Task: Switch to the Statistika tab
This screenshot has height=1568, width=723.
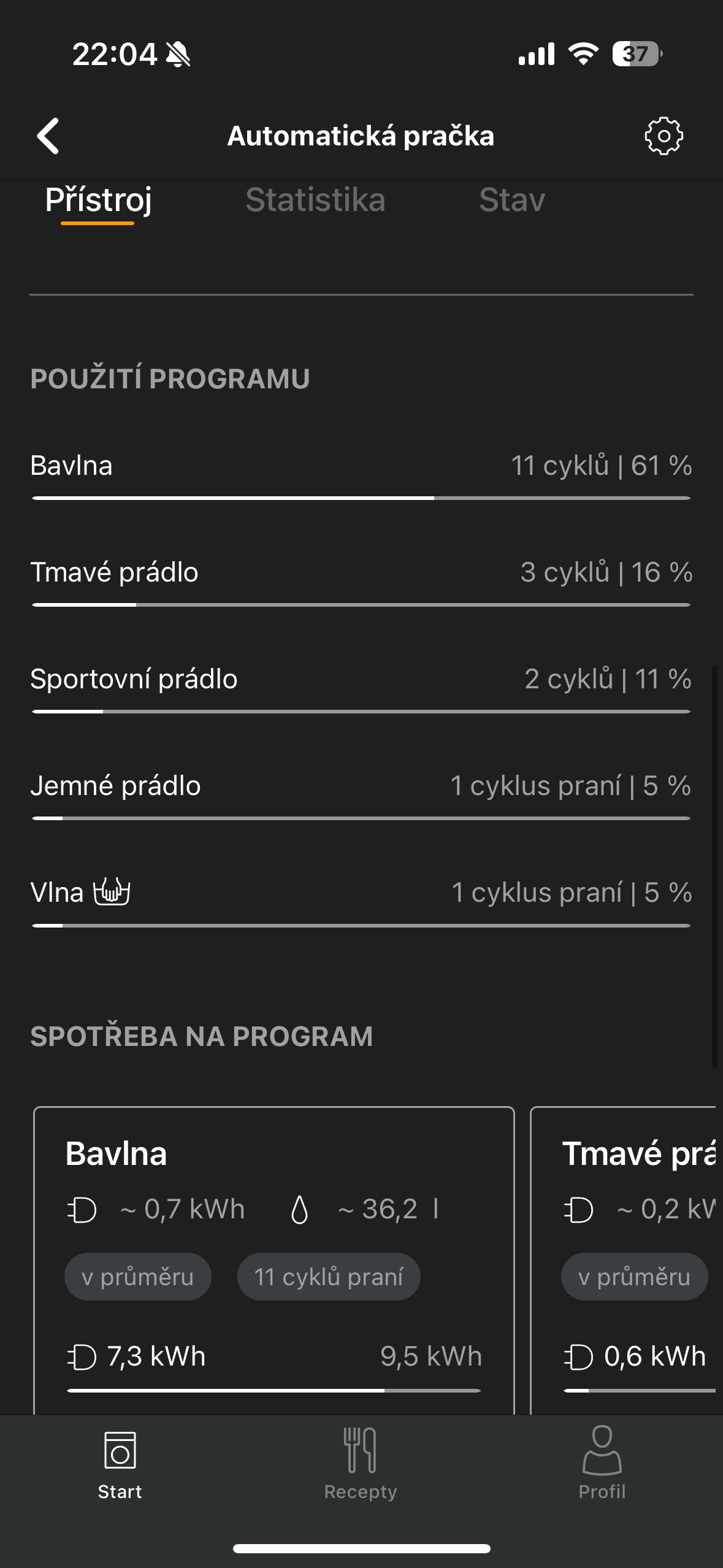Action: [315, 200]
